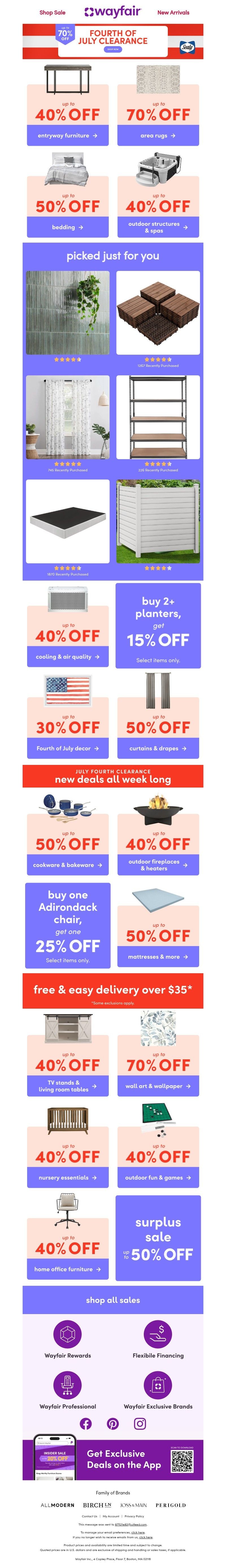Viewport: 226px width, 1568px height.
Task: Open the Shop Sale link
Action: [x=52, y=12]
